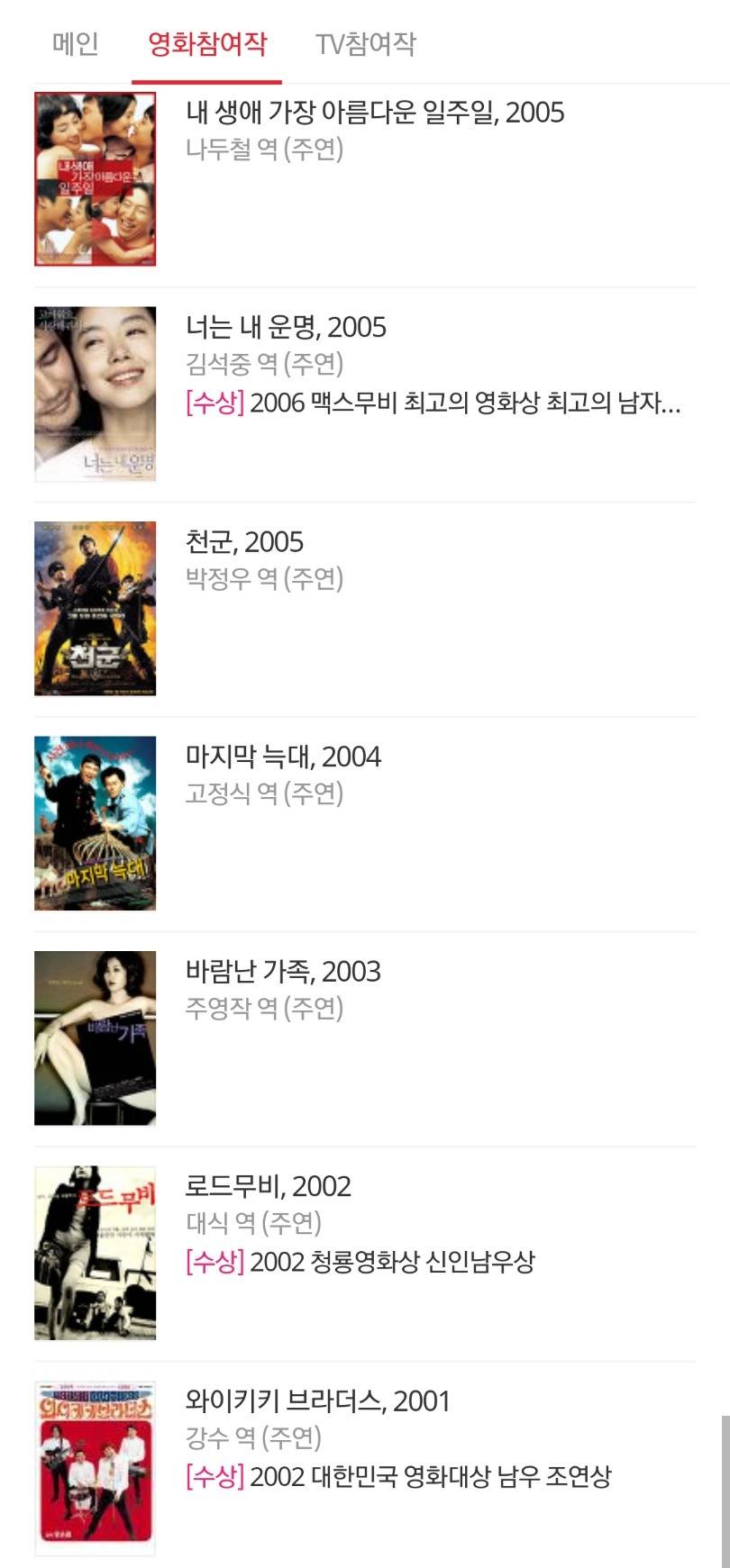730x1568 pixels.
Task: Select the 영화참여작 tab
Action: pos(207,43)
